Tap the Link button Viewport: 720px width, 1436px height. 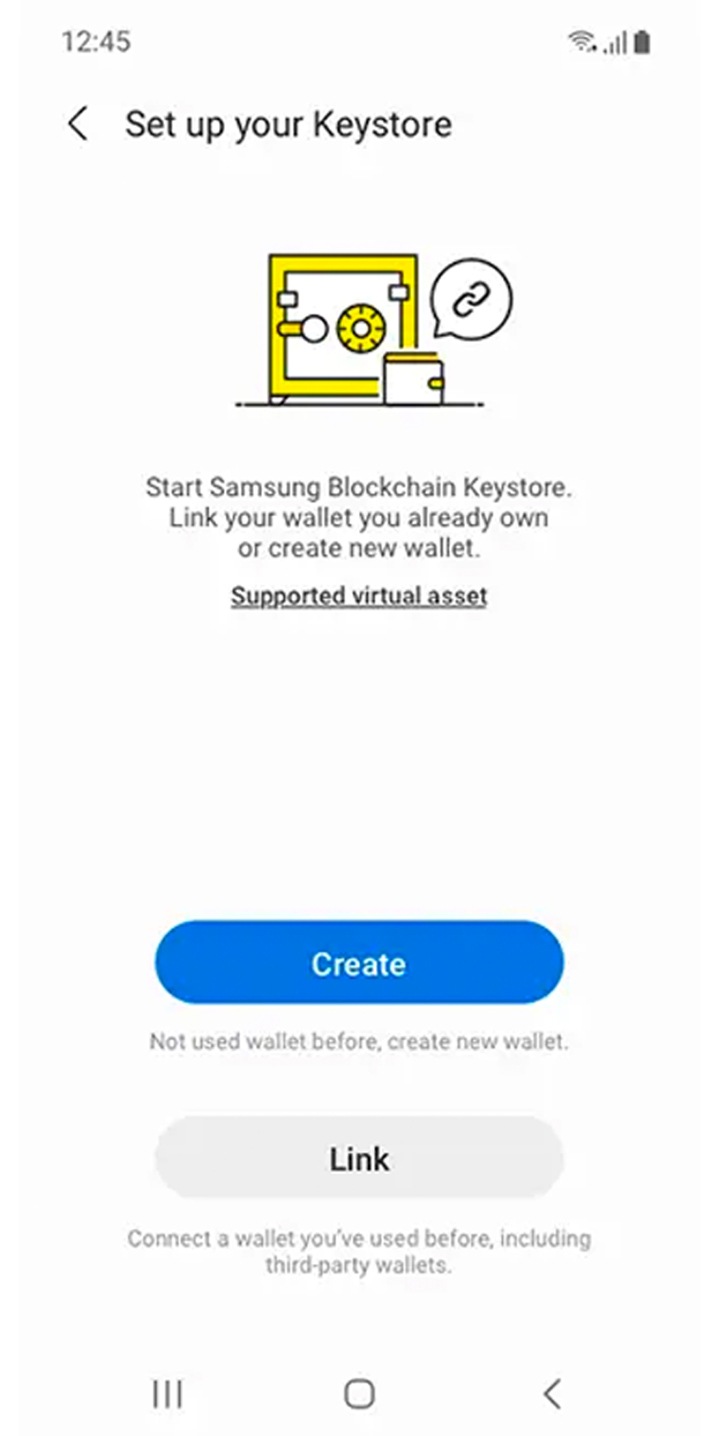359,1159
